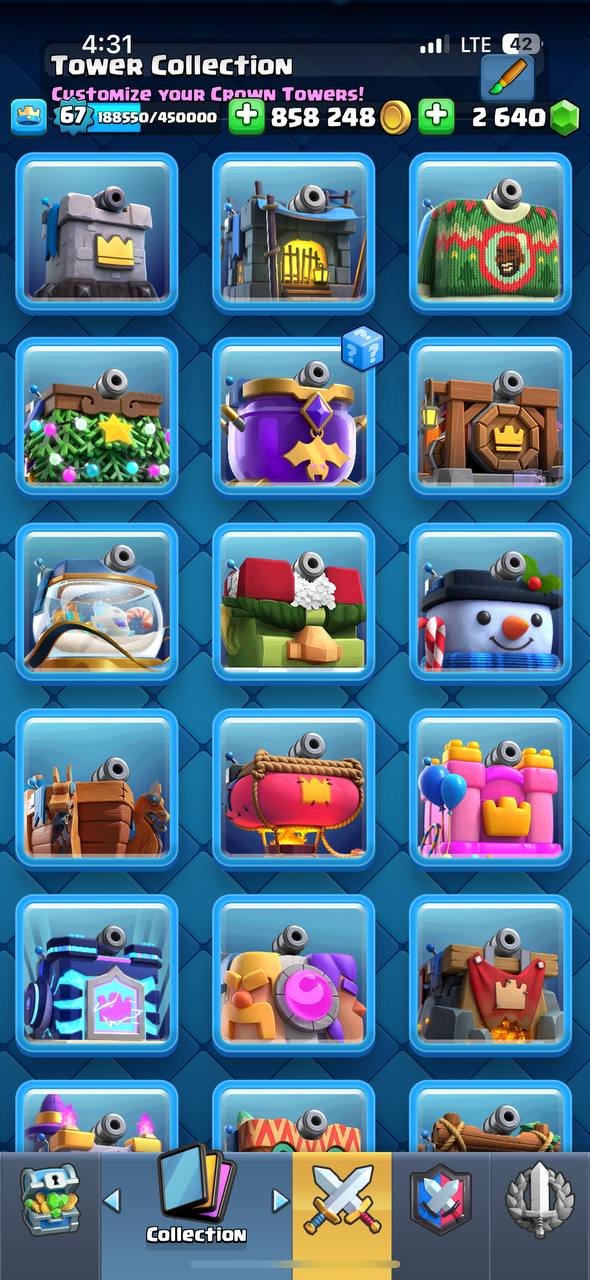This screenshot has height=1280, width=590.
Task: Add more gold with the plus button
Action: [x=247, y=117]
